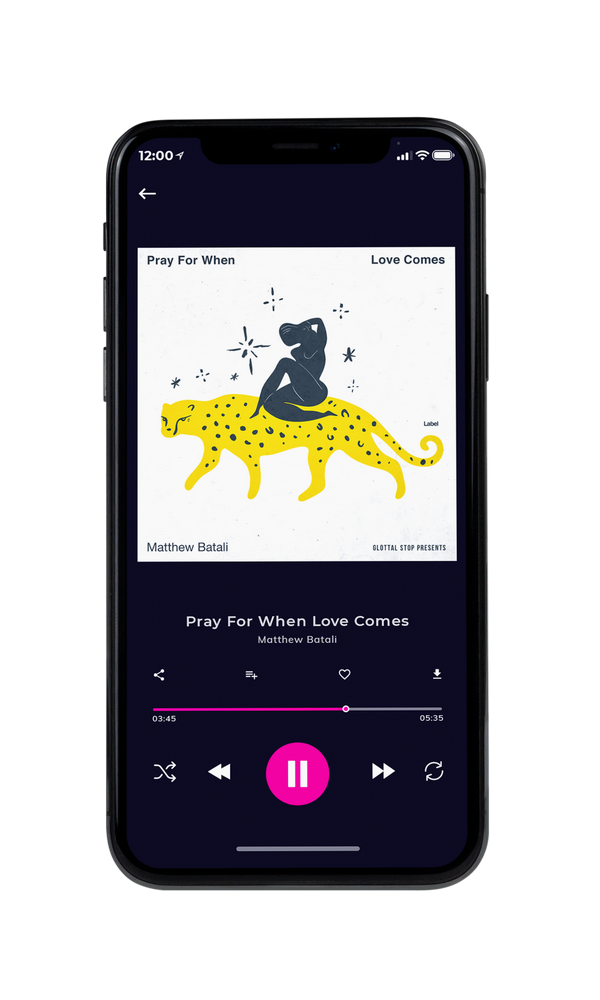The width and height of the screenshot is (600, 1000).
Task: Toggle shuffle mode
Action: point(165,772)
